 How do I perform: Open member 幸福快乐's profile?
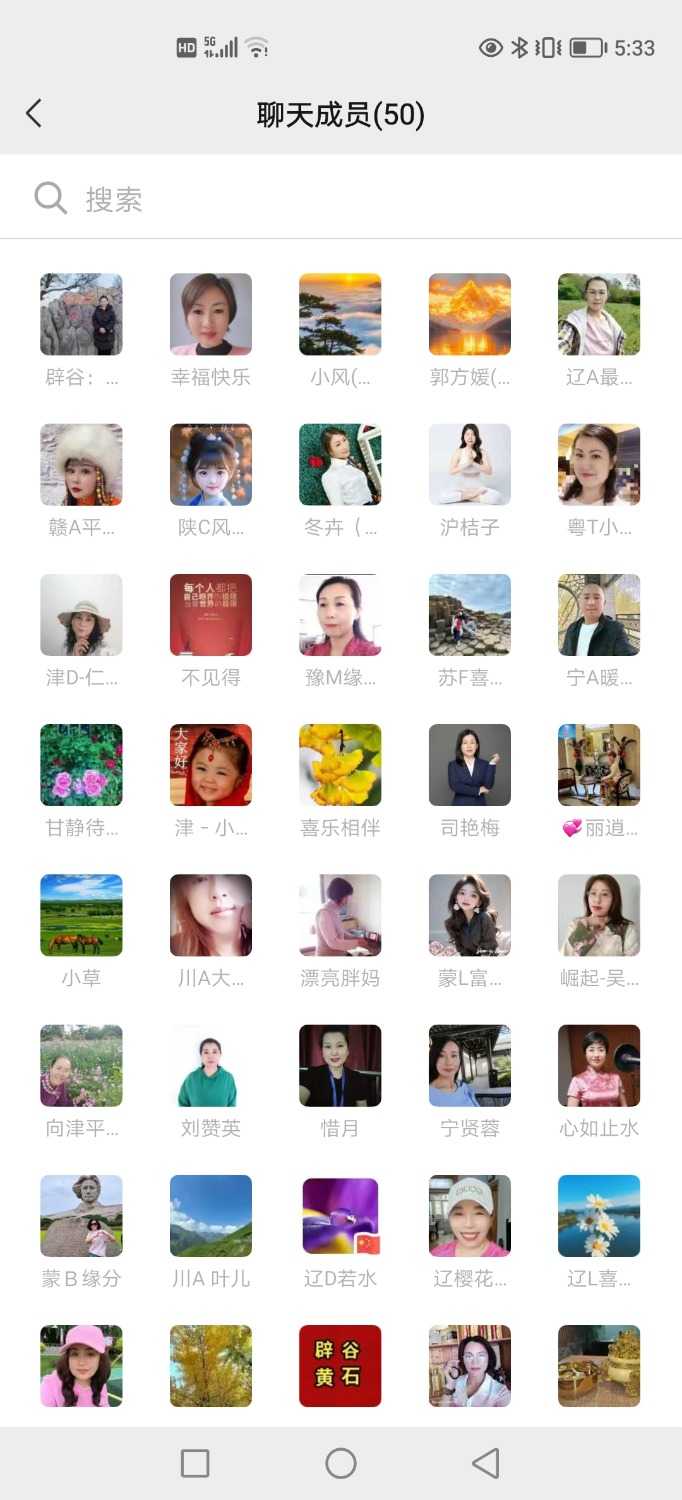[210, 315]
